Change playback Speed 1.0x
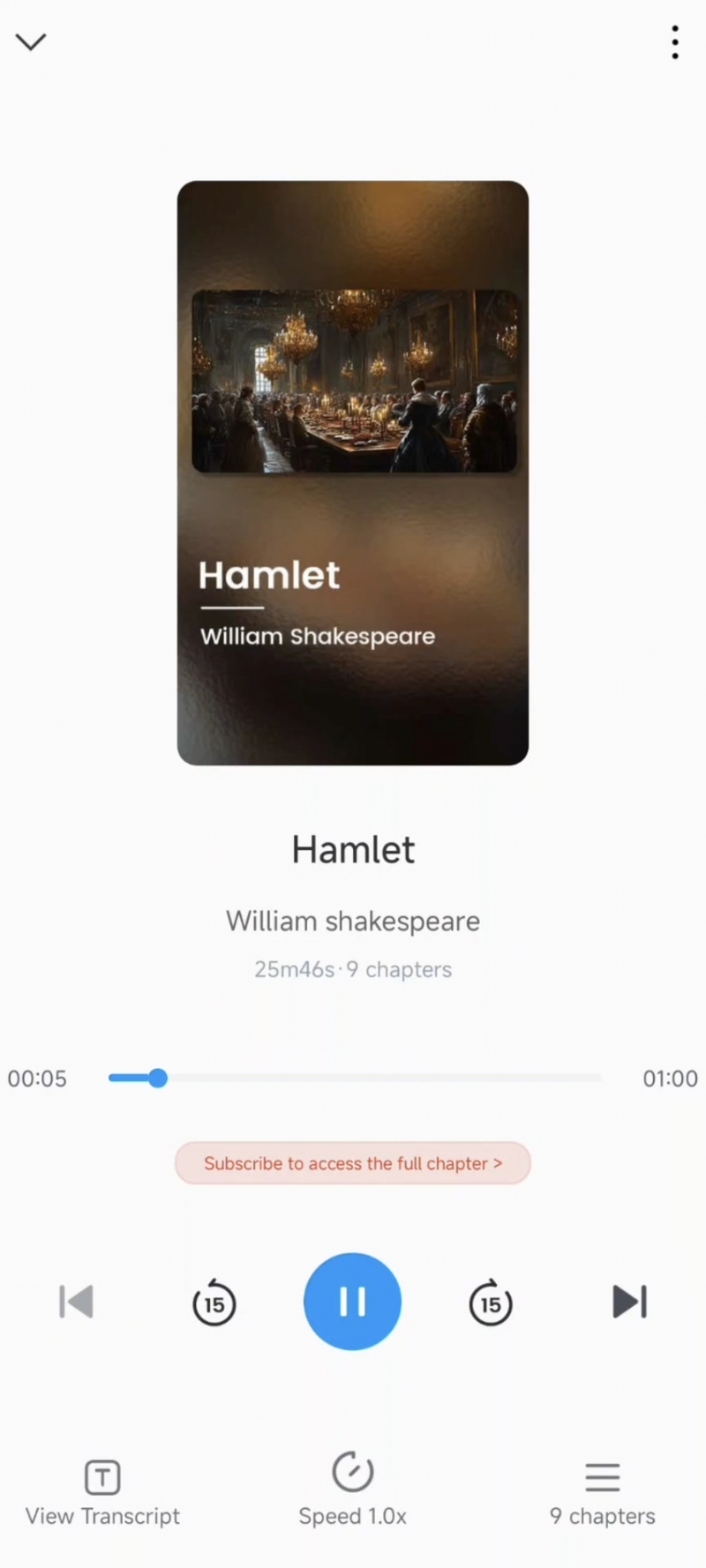Viewport: 706px width, 1568px height. pos(352,1490)
